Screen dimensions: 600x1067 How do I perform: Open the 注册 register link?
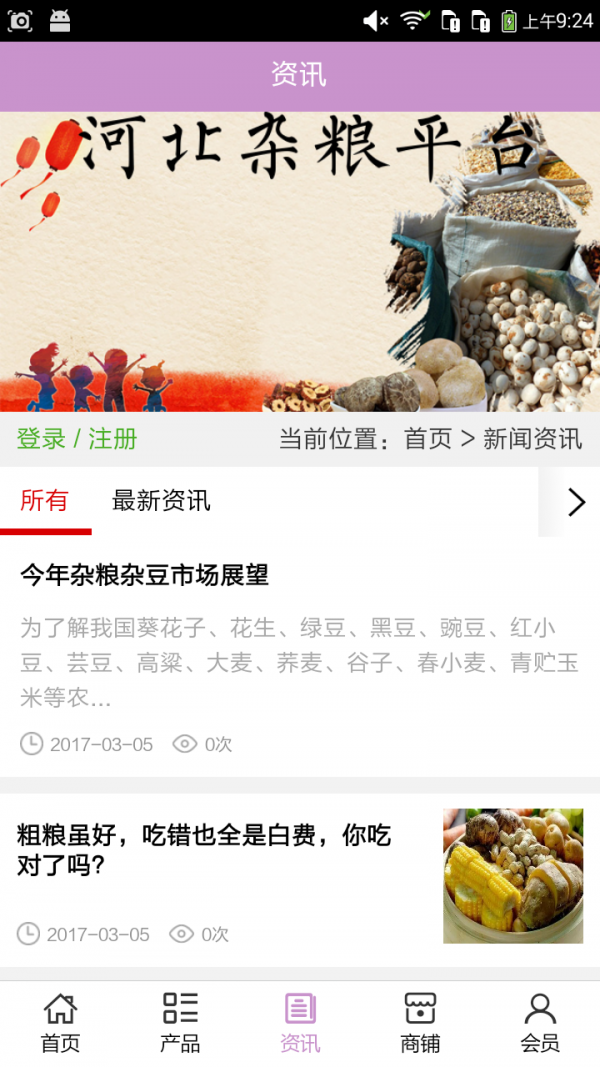(112, 439)
